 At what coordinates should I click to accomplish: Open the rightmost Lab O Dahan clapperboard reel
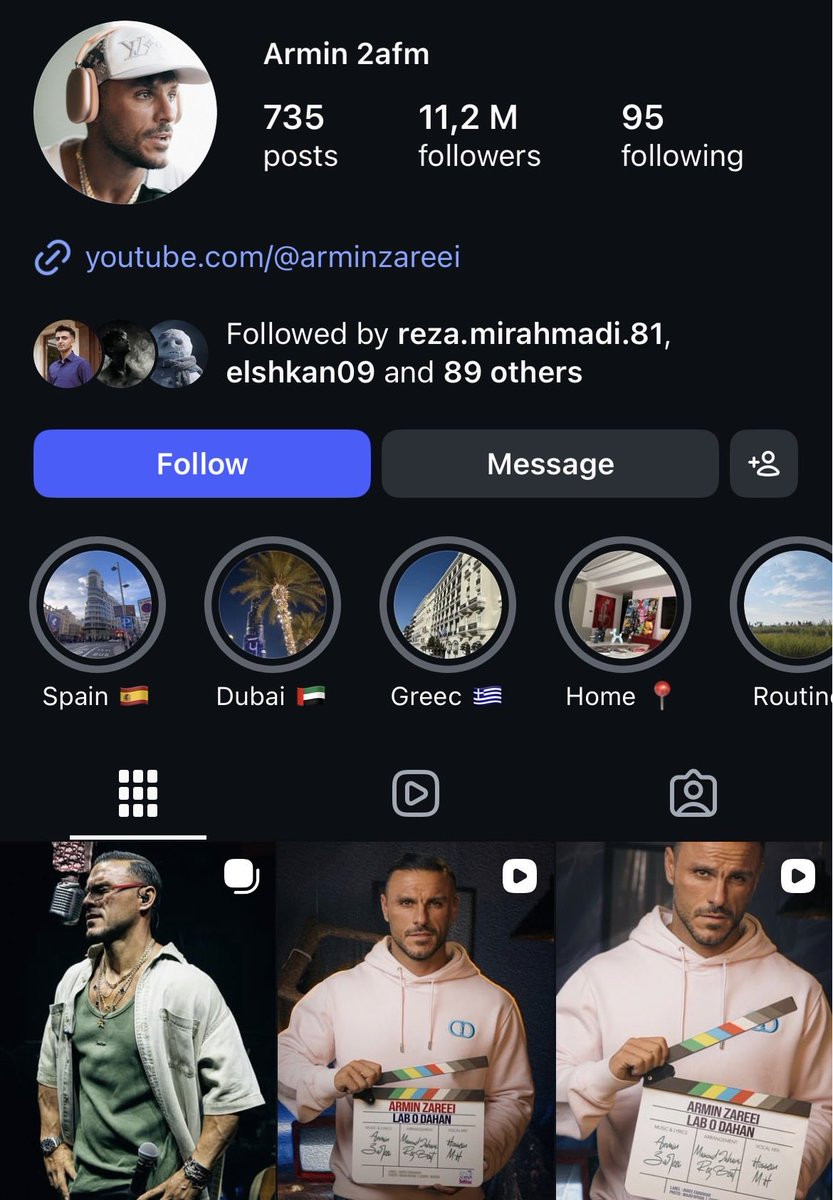[x=695, y=1021]
